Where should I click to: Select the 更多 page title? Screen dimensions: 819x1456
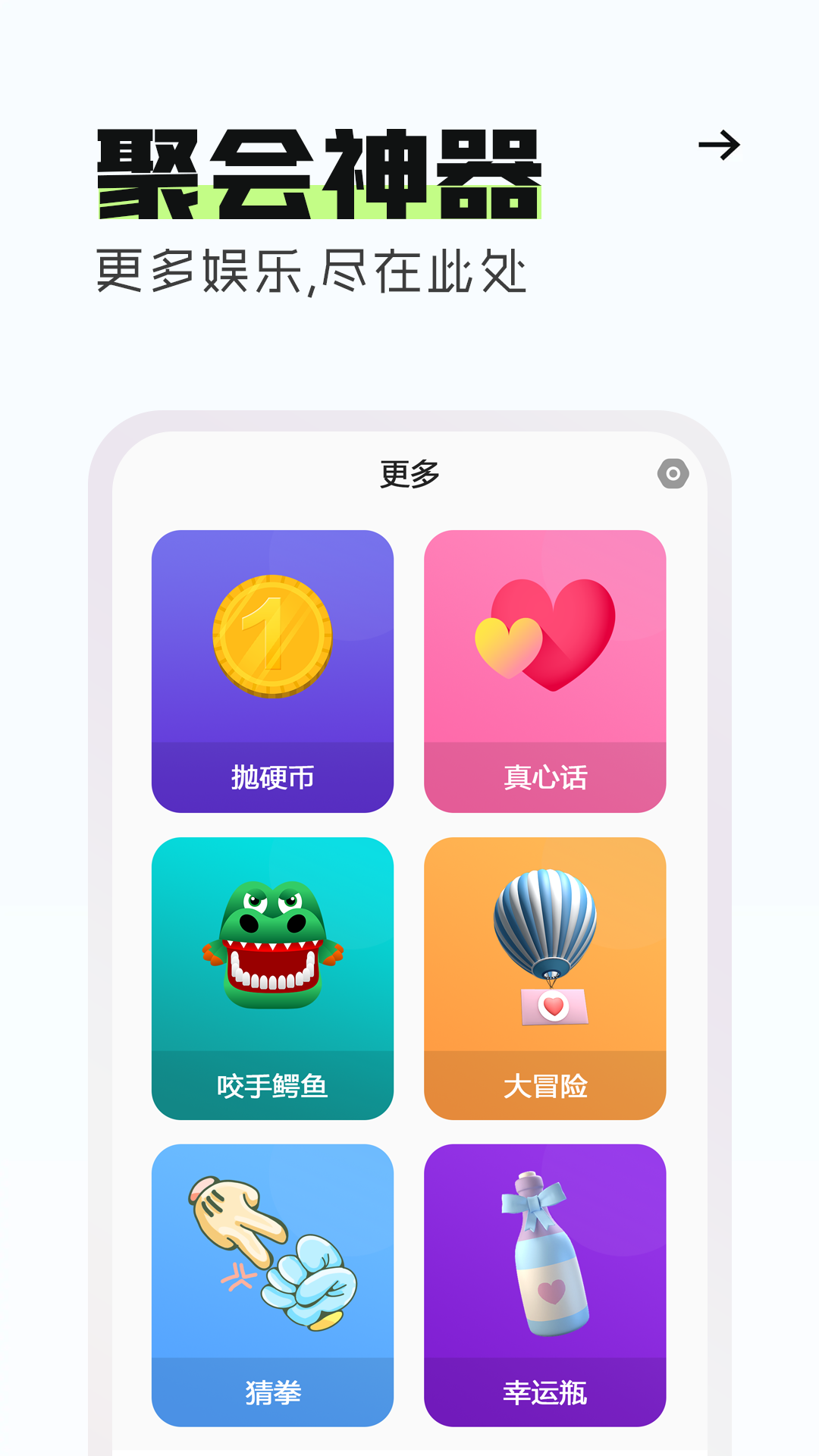pos(409,472)
